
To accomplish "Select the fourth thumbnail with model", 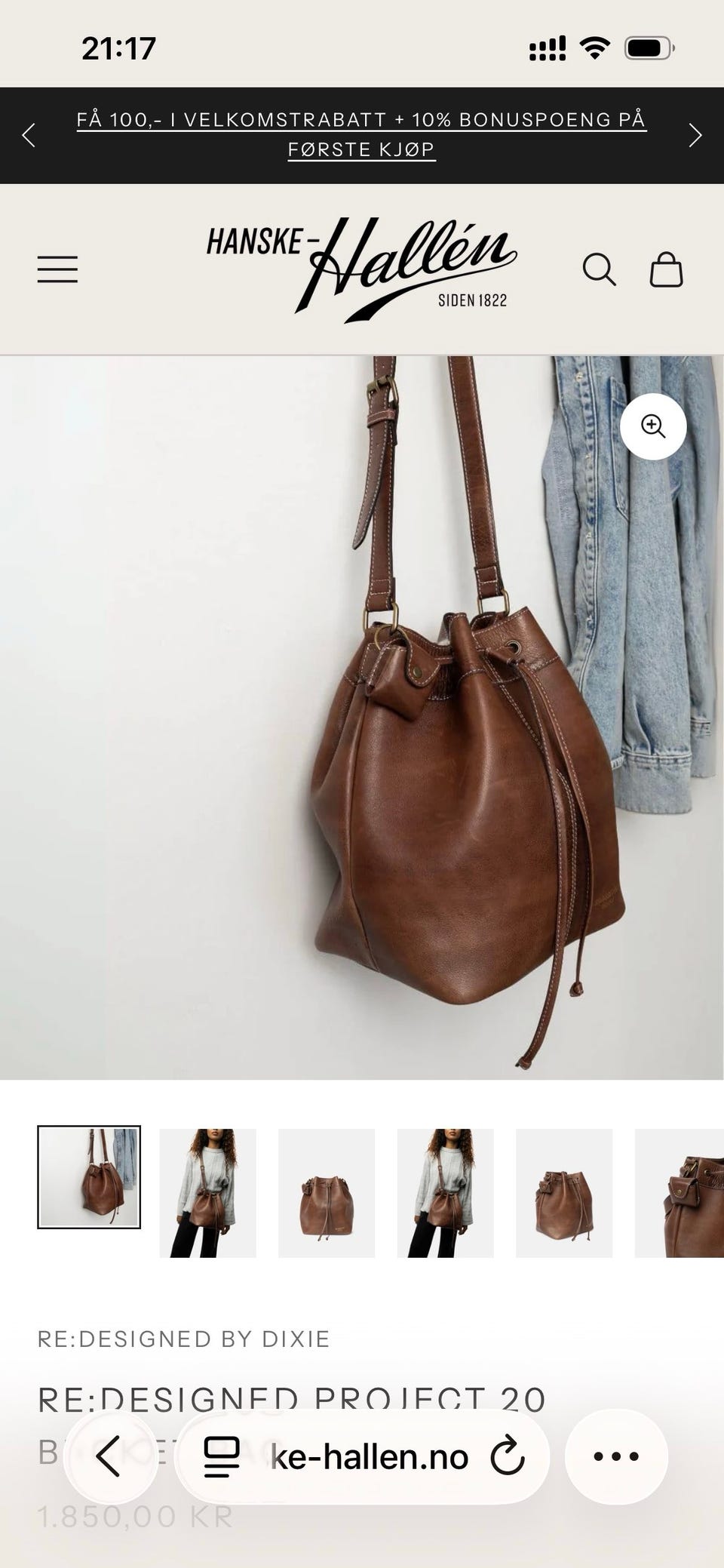I will pos(446,1193).
